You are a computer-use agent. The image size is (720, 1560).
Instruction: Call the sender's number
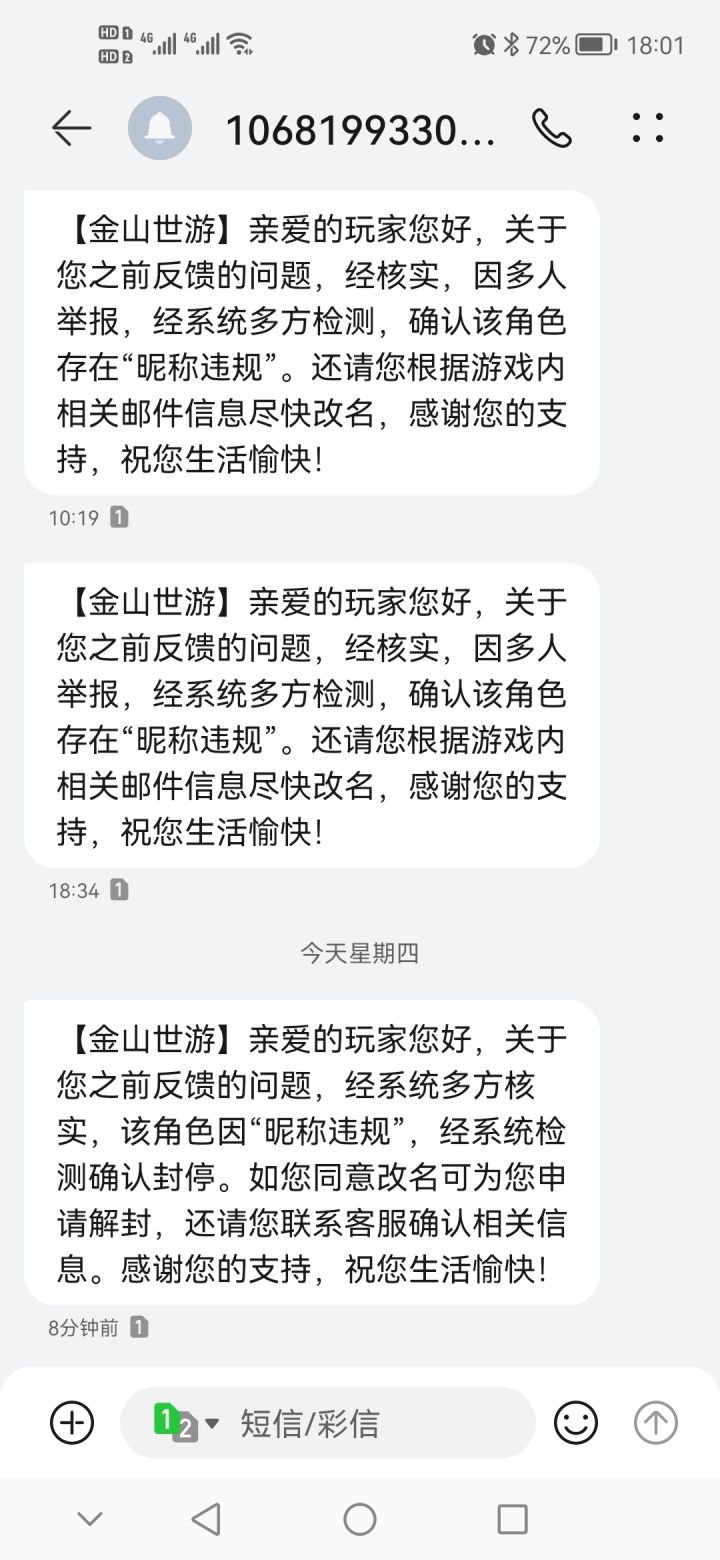(551, 128)
